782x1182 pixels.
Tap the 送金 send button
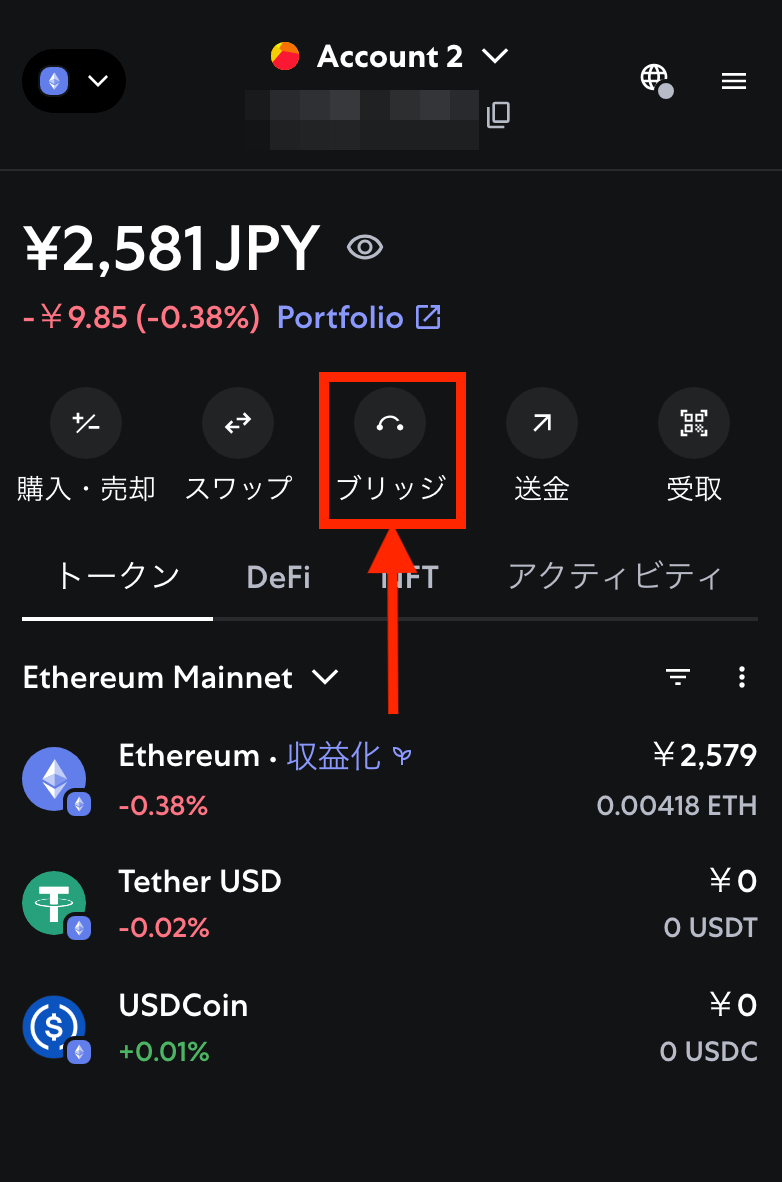point(541,446)
